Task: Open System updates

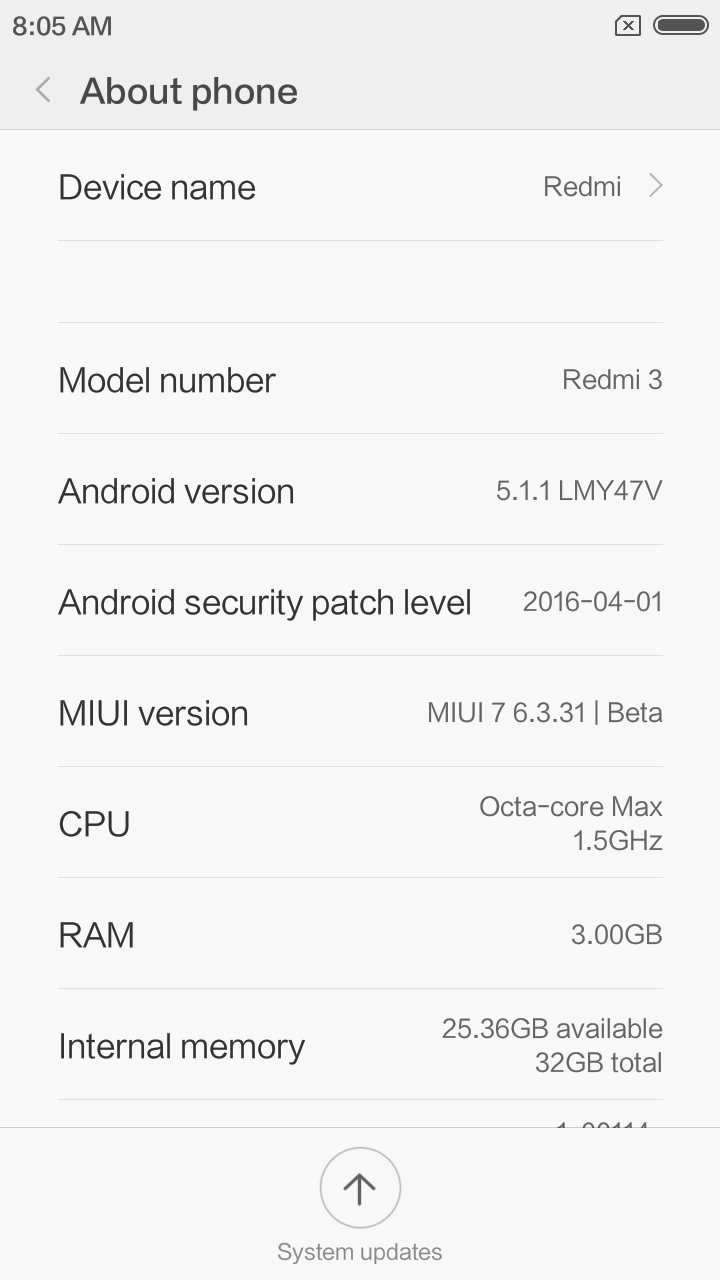Action: pyautogui.click(x=360, y=1189)
